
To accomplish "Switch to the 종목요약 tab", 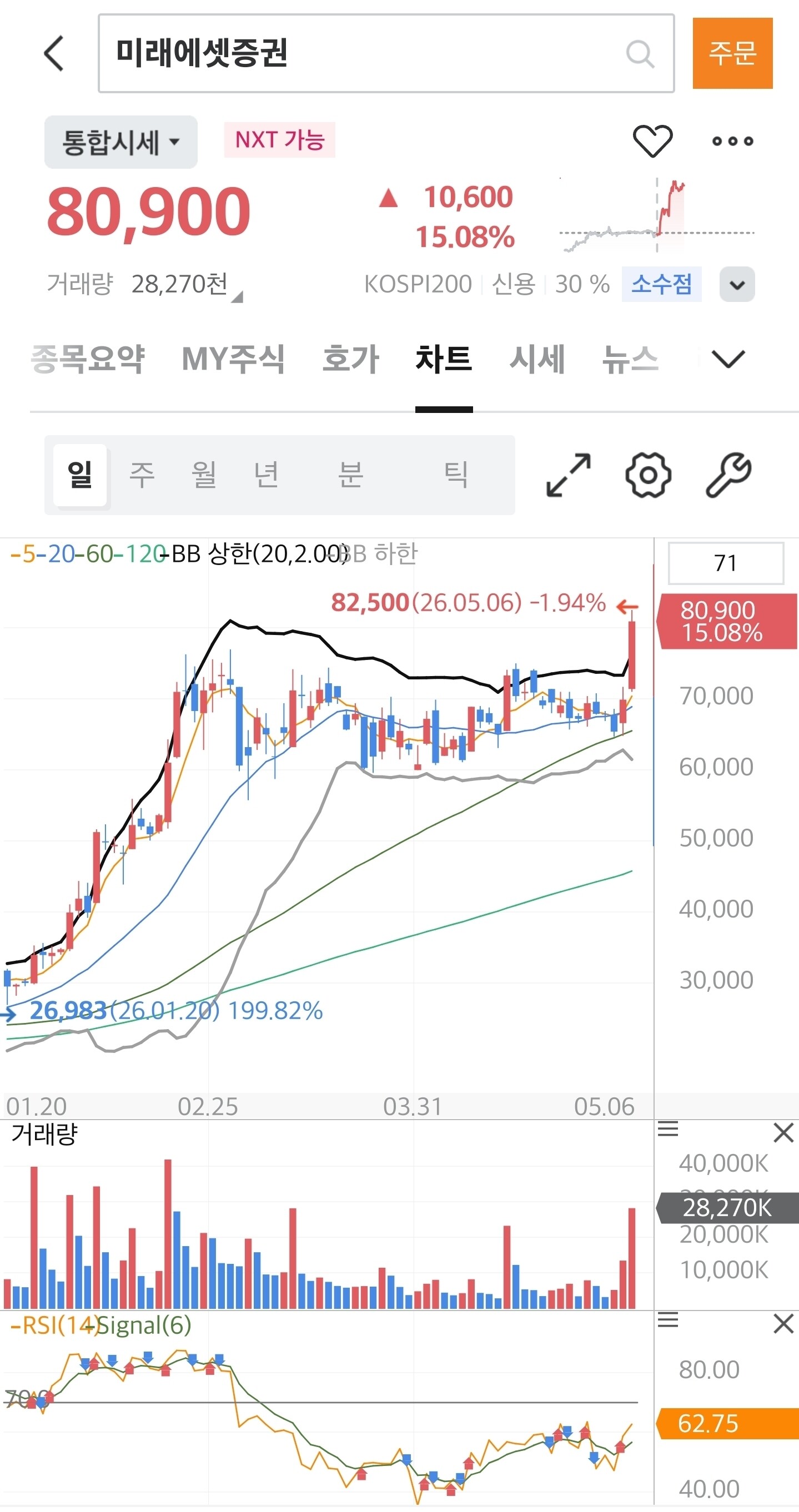I will pyautogui.click(x=87, y=359).
